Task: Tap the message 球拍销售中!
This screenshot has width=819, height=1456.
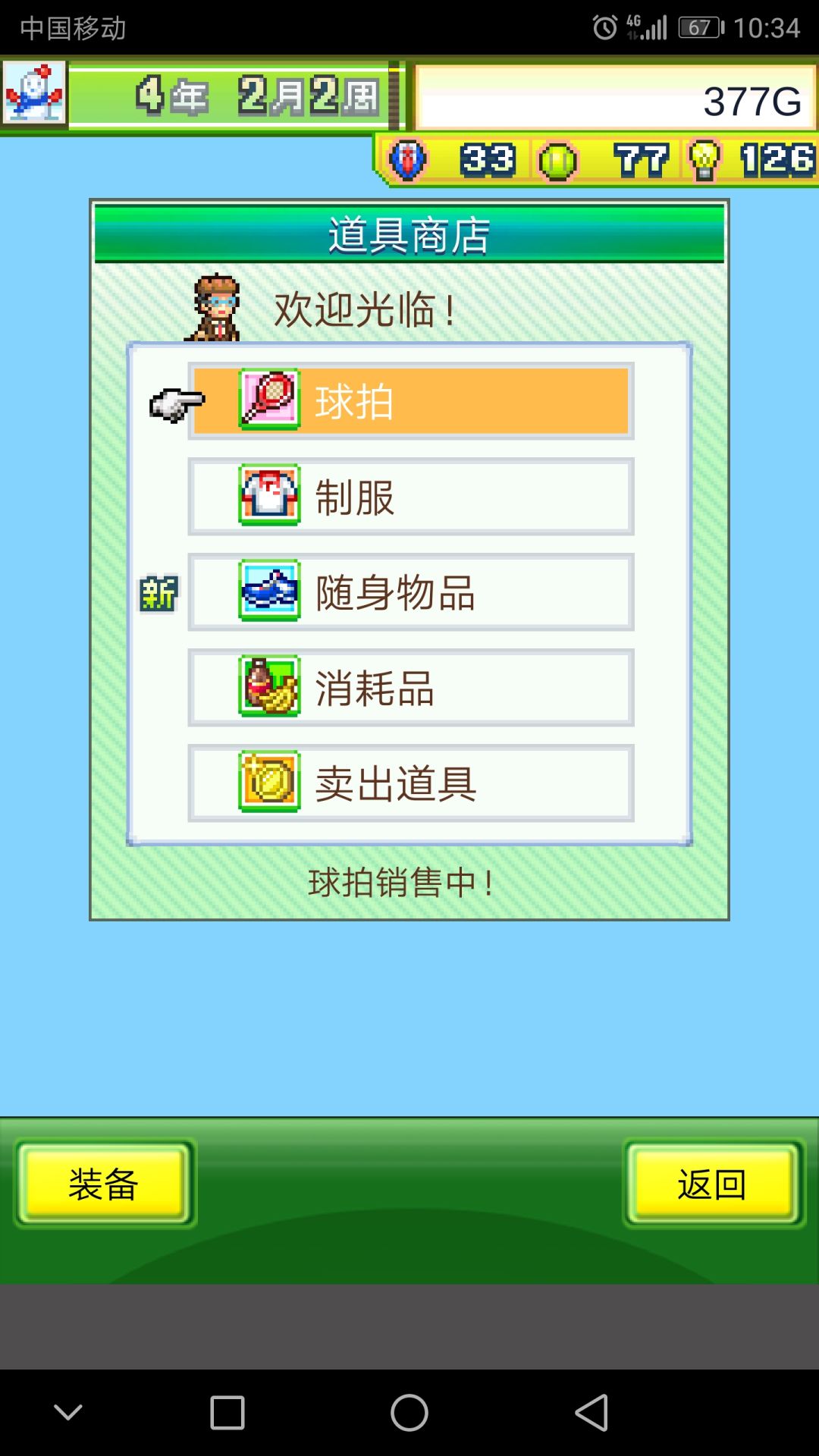Action: coord(402,882)
